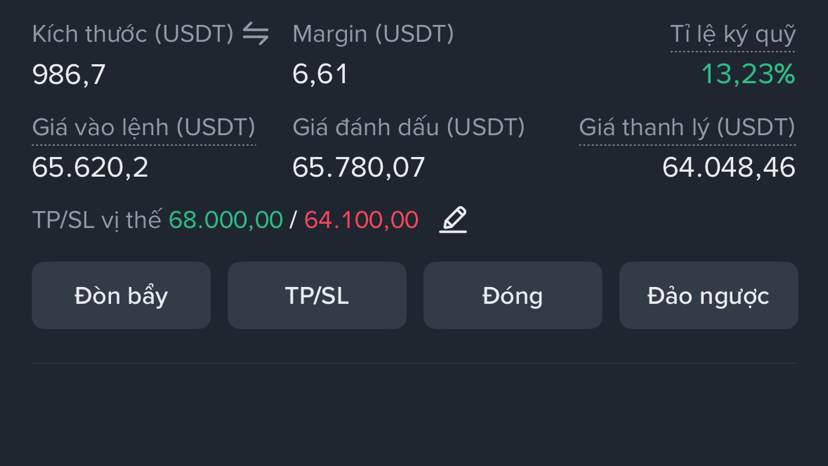Tap the TP/SL button
Viewport: 828px width, 466px height.
click(x=317, y=296)
